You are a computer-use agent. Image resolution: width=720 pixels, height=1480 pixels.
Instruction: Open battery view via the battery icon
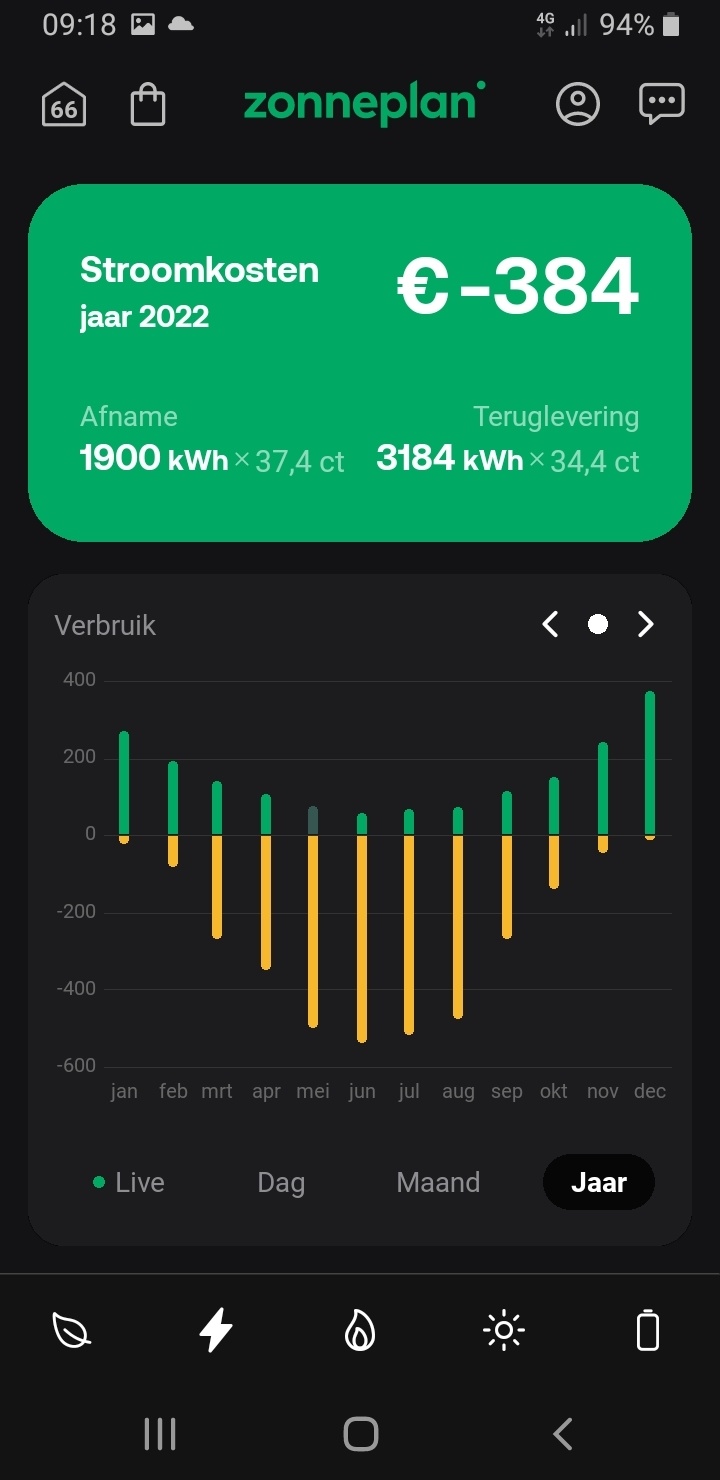pyautogui.click(x=648, y=1330)
